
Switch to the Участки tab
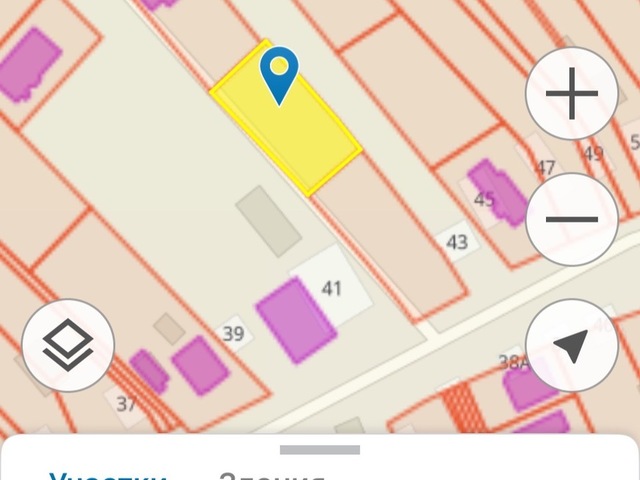(108, 474)
